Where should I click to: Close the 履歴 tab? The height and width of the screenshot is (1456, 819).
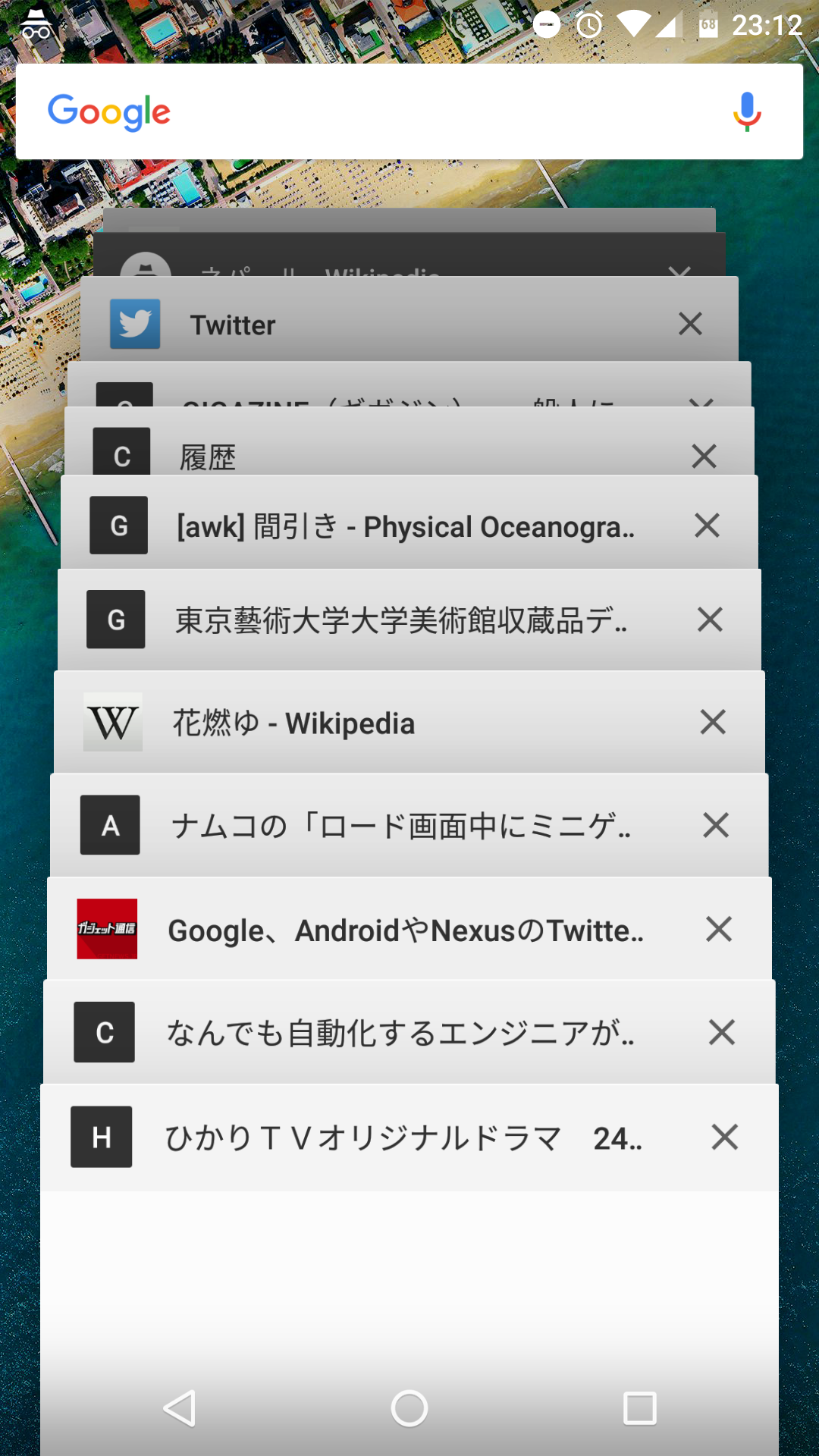tap(704, 457)
